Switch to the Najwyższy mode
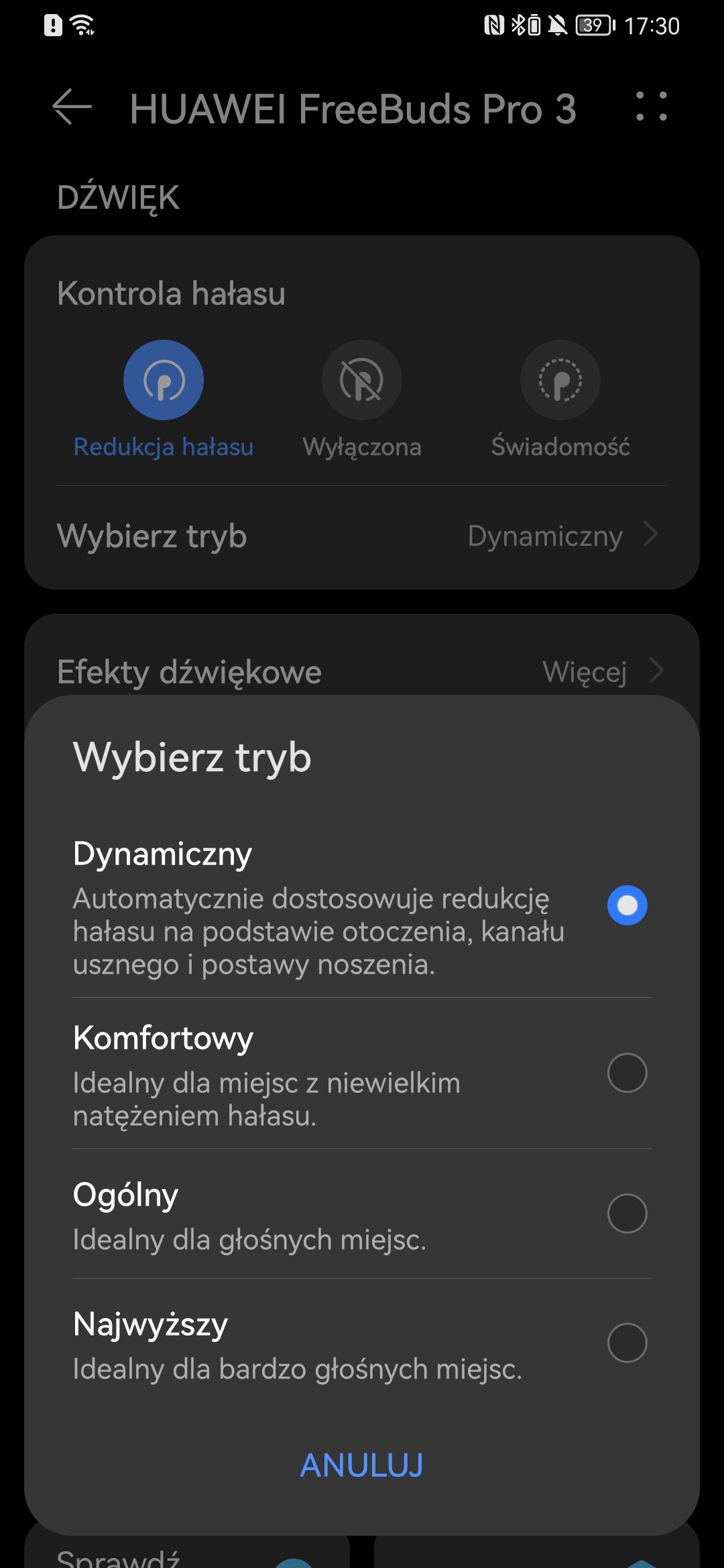Image resolution: width=724 pixels, height=1568 pixels. [x=362, y=1344]
